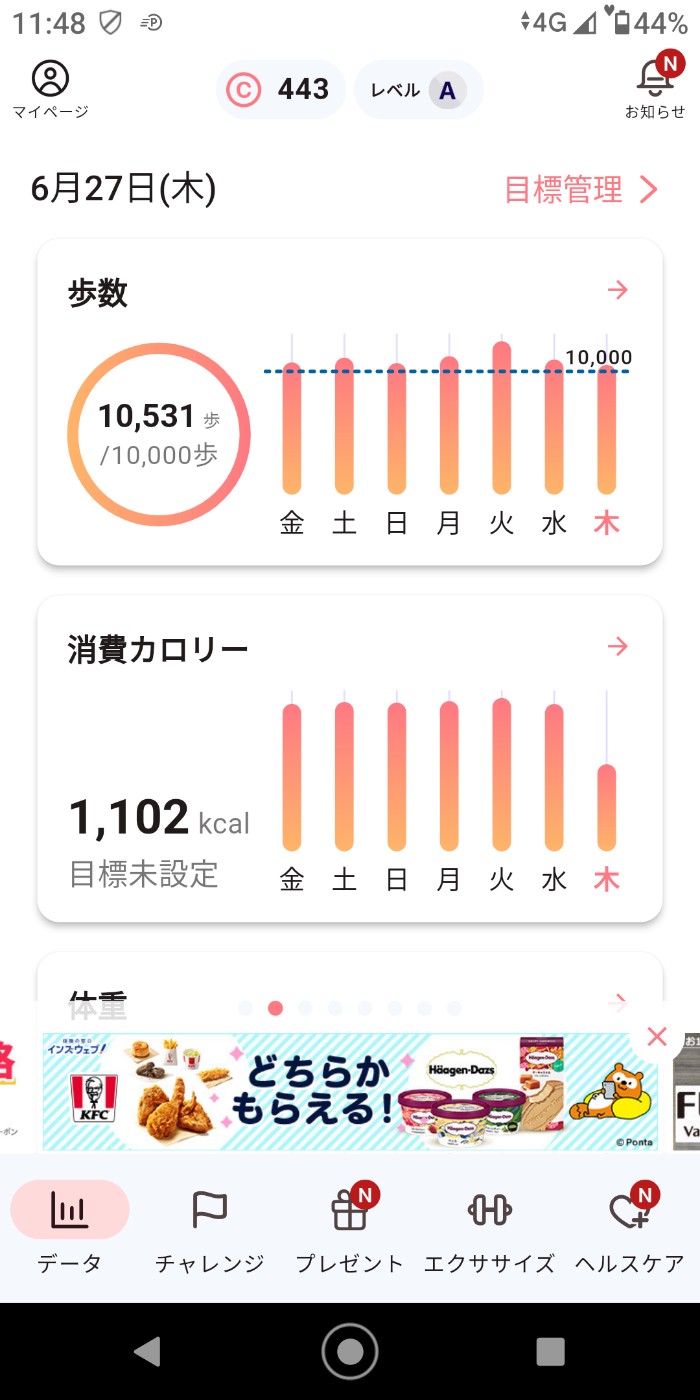
Task: Open the 体重 weight card arrow
Action: (x=618, y=999)
